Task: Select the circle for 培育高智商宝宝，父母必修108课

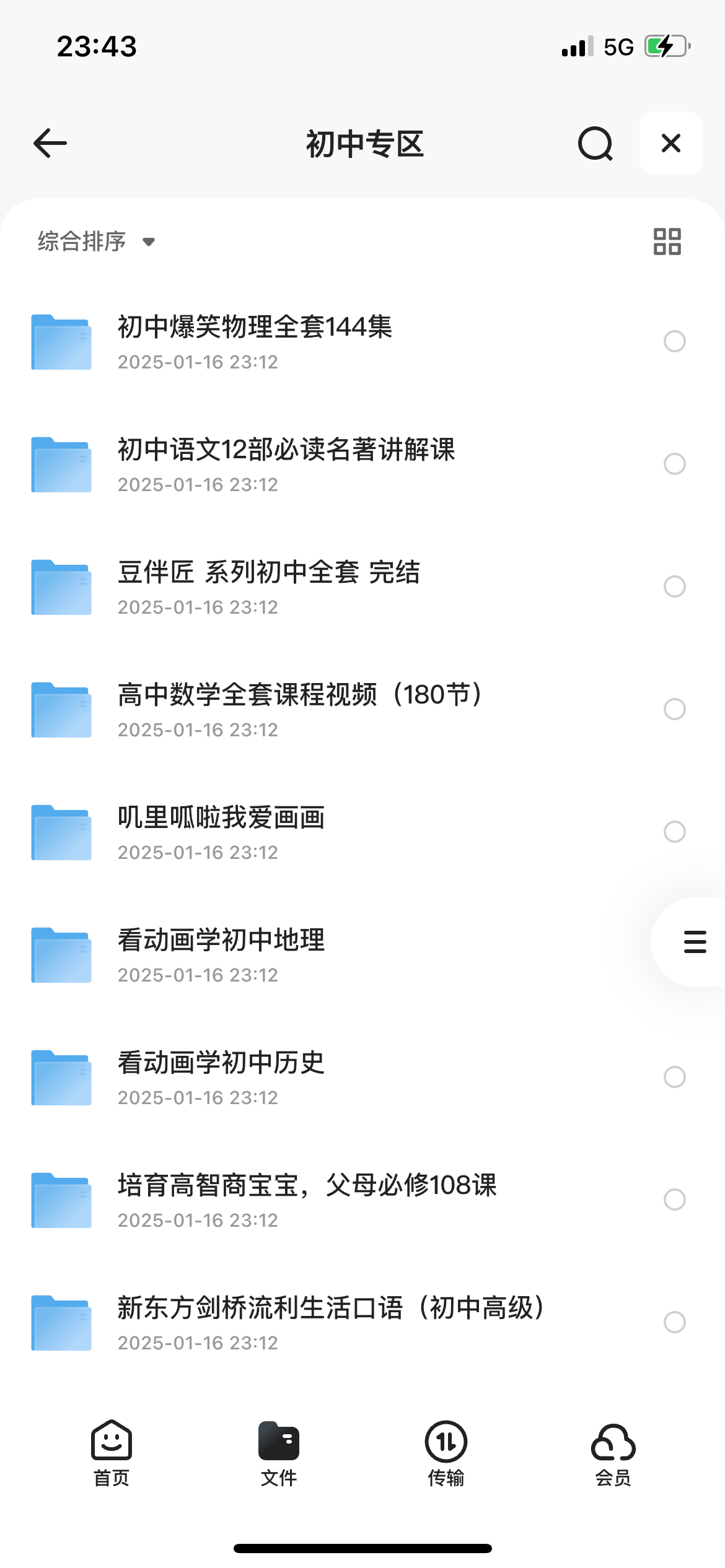Action: click(674, 1200)
